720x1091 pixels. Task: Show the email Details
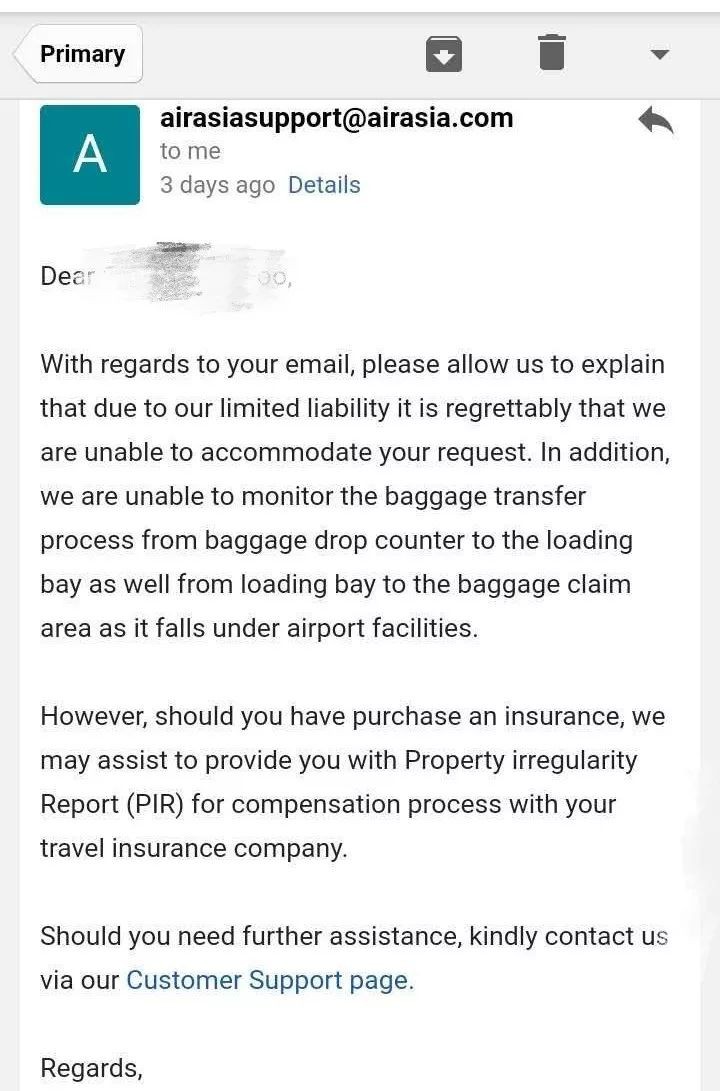point(324,185)
